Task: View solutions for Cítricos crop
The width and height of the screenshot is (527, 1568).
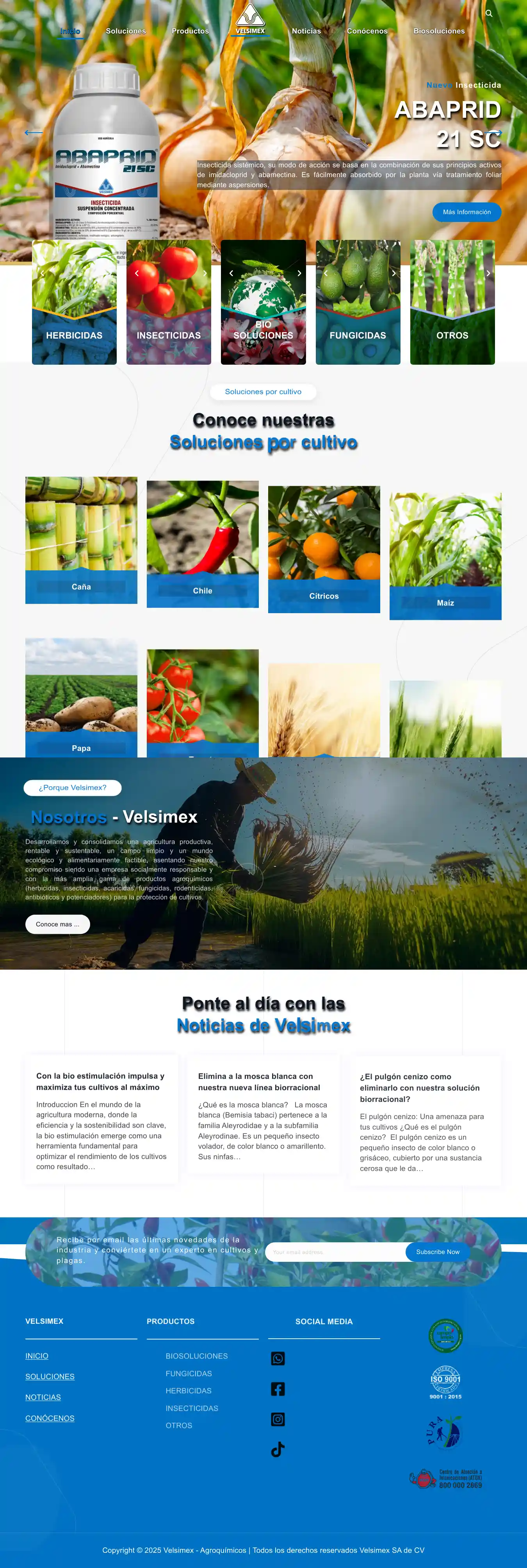Action: tap(324, 549)
